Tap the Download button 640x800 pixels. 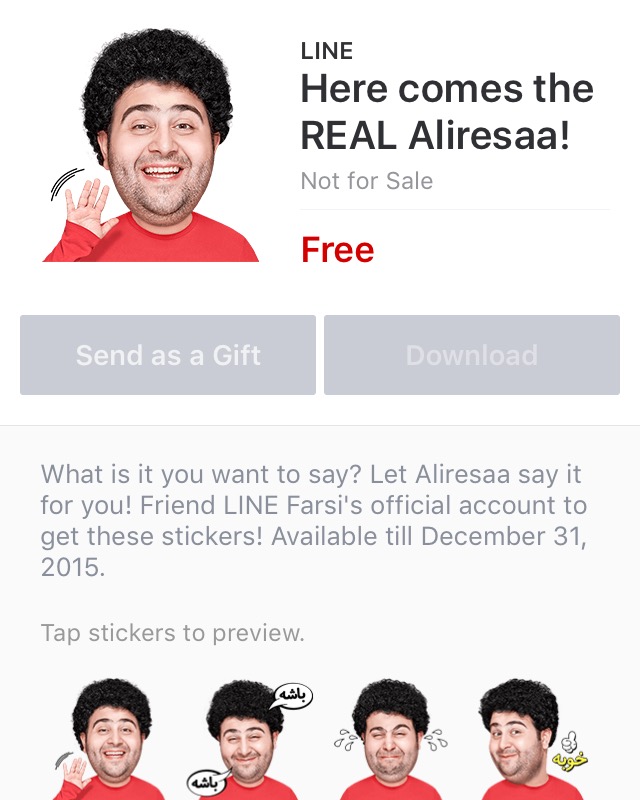pos(472,355)
